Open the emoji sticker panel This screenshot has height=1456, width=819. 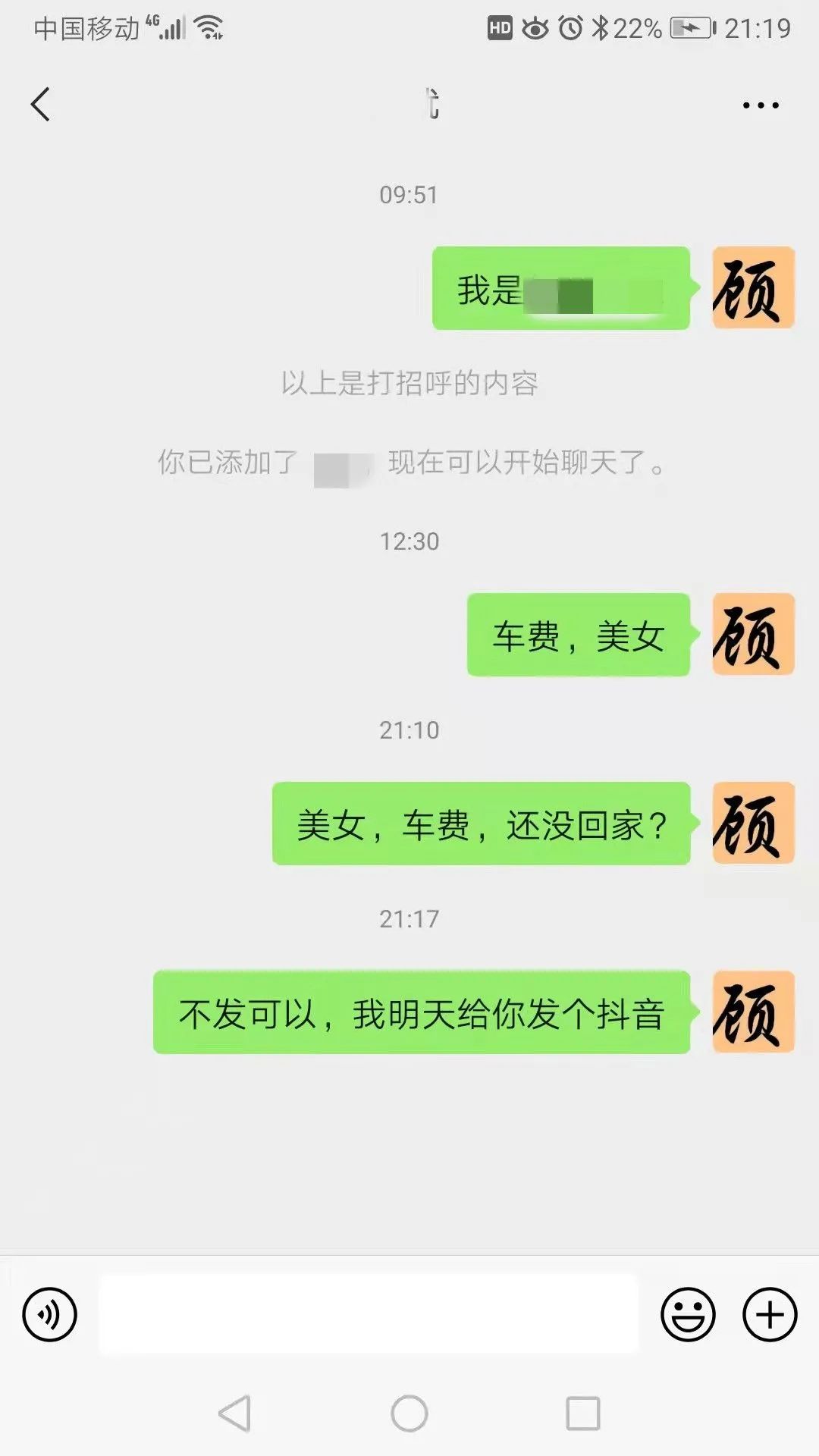(688, 1314)
